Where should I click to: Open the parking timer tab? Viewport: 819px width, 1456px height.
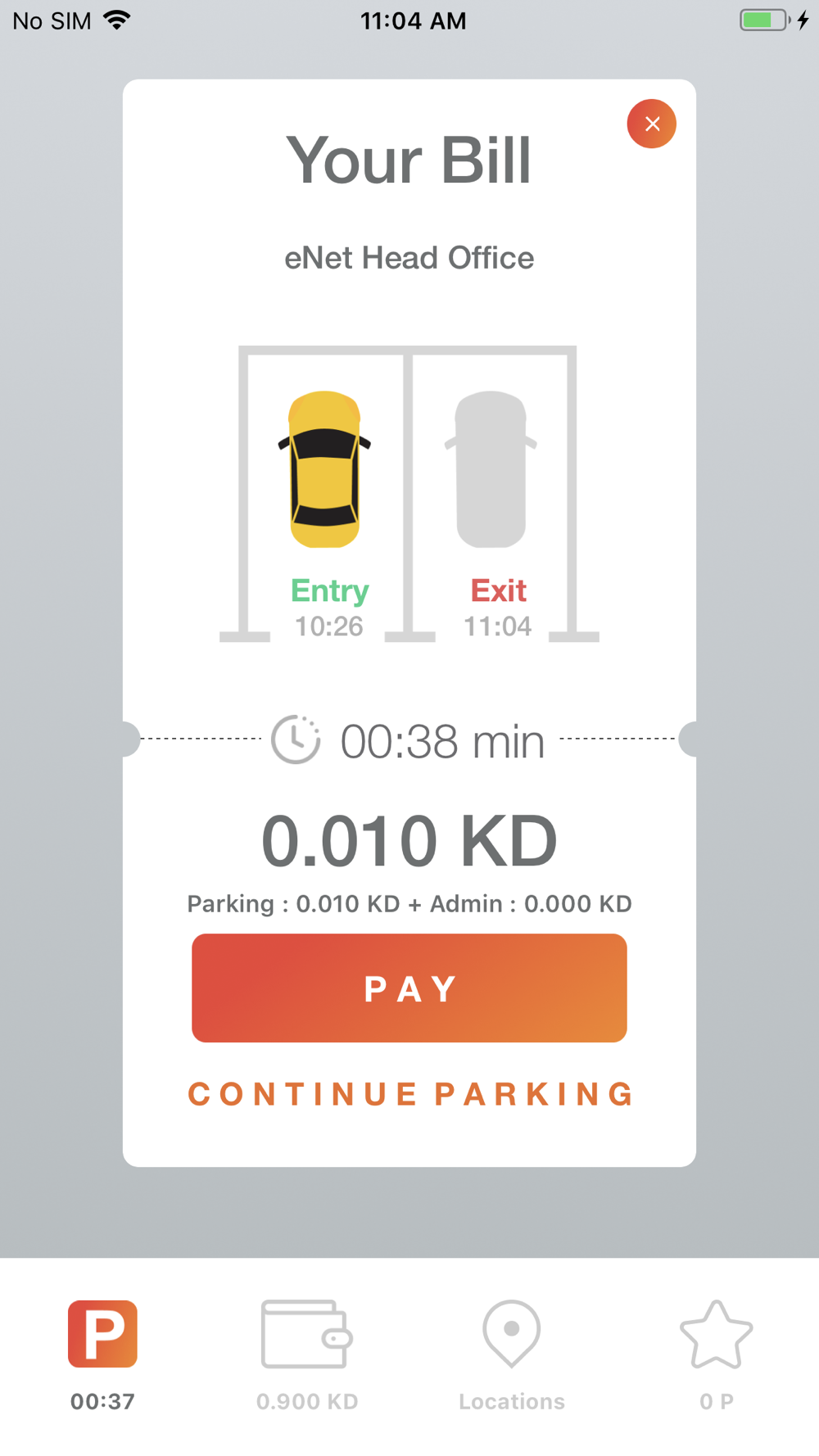pyautogui.click(x=102, y=1355)
